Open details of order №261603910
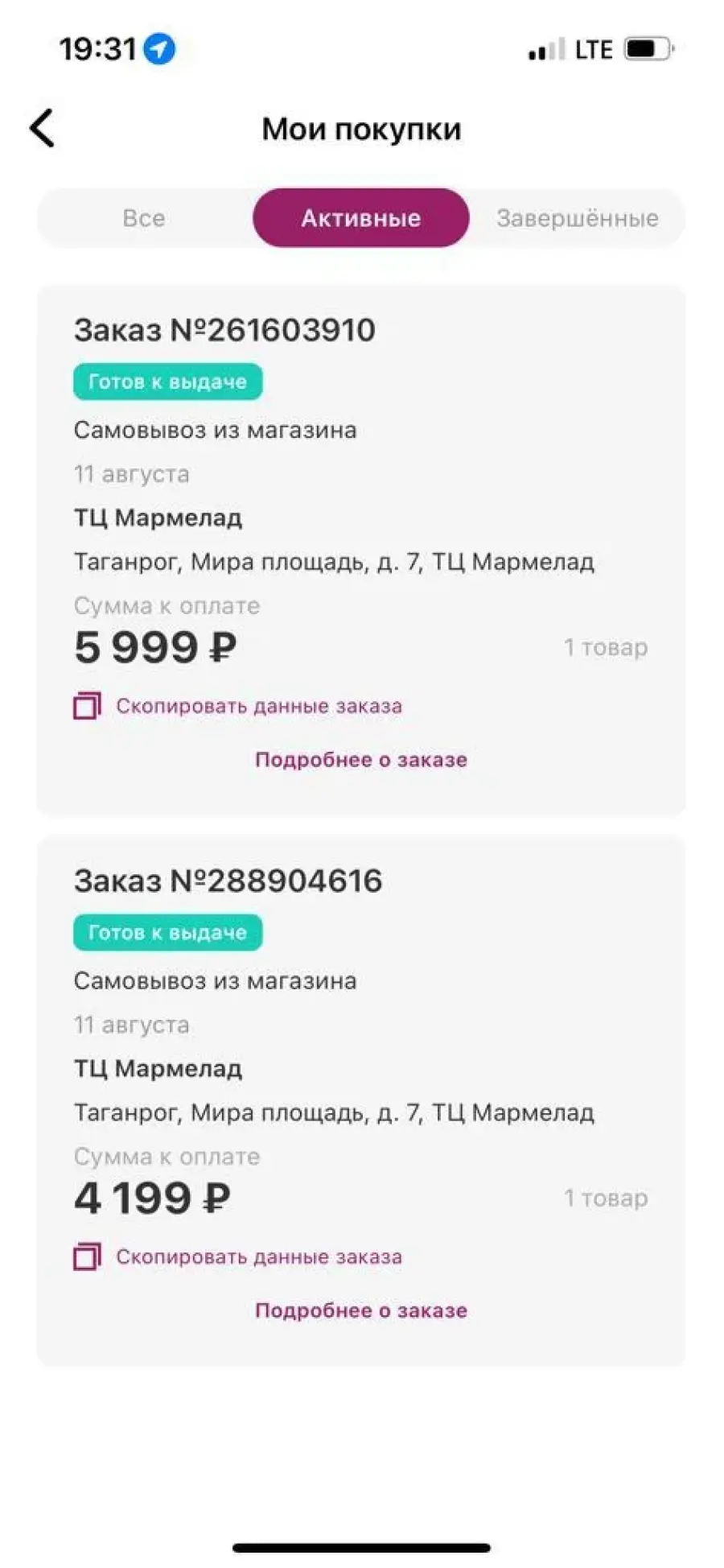 point(361,760)
